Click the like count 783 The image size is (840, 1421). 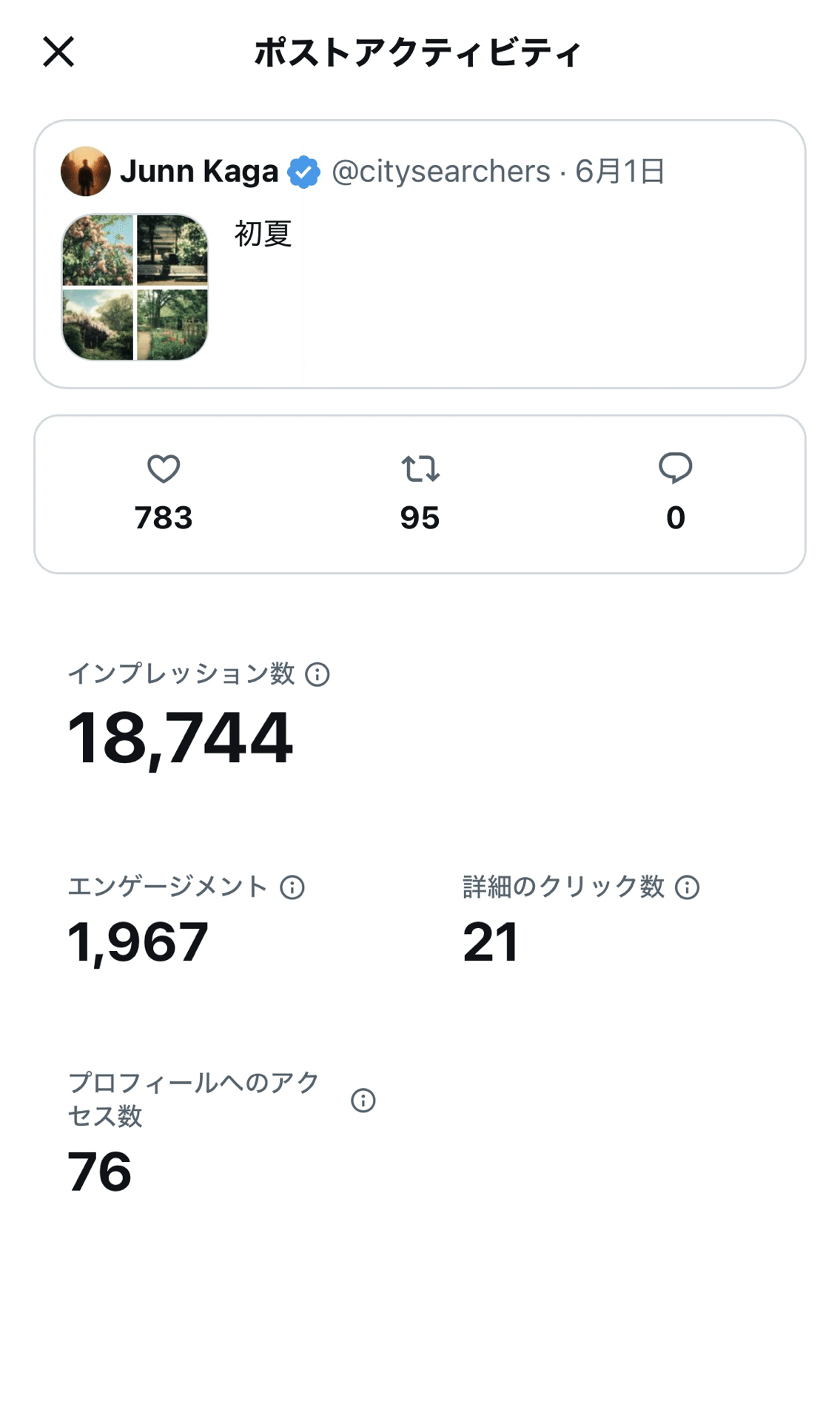point(164,518)
